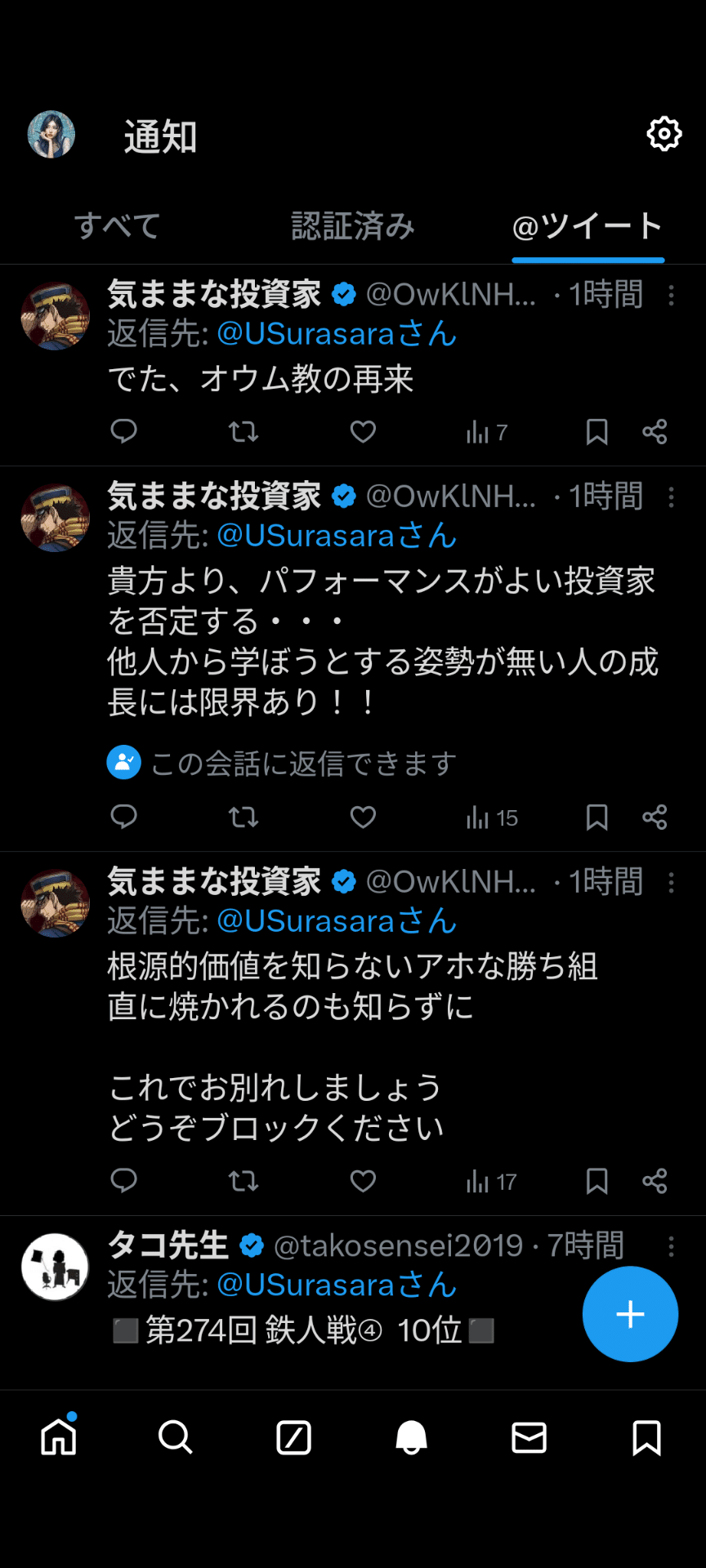Open 気ままな投資家's profile avatar
The height and width of the screenshot is (1568, 706).
[55, 315]
